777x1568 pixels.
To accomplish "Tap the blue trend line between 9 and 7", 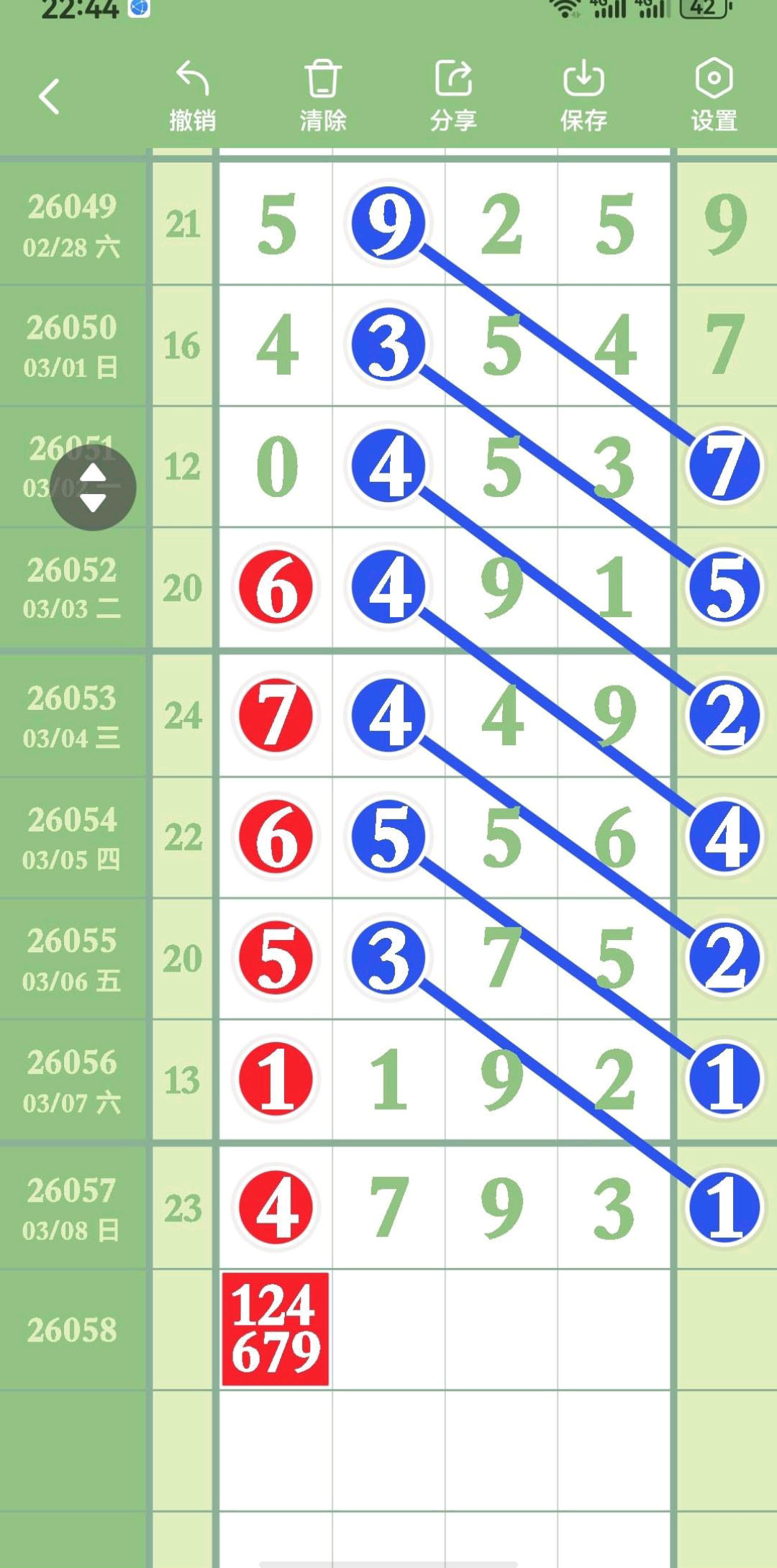I will (x=558, y=344).
